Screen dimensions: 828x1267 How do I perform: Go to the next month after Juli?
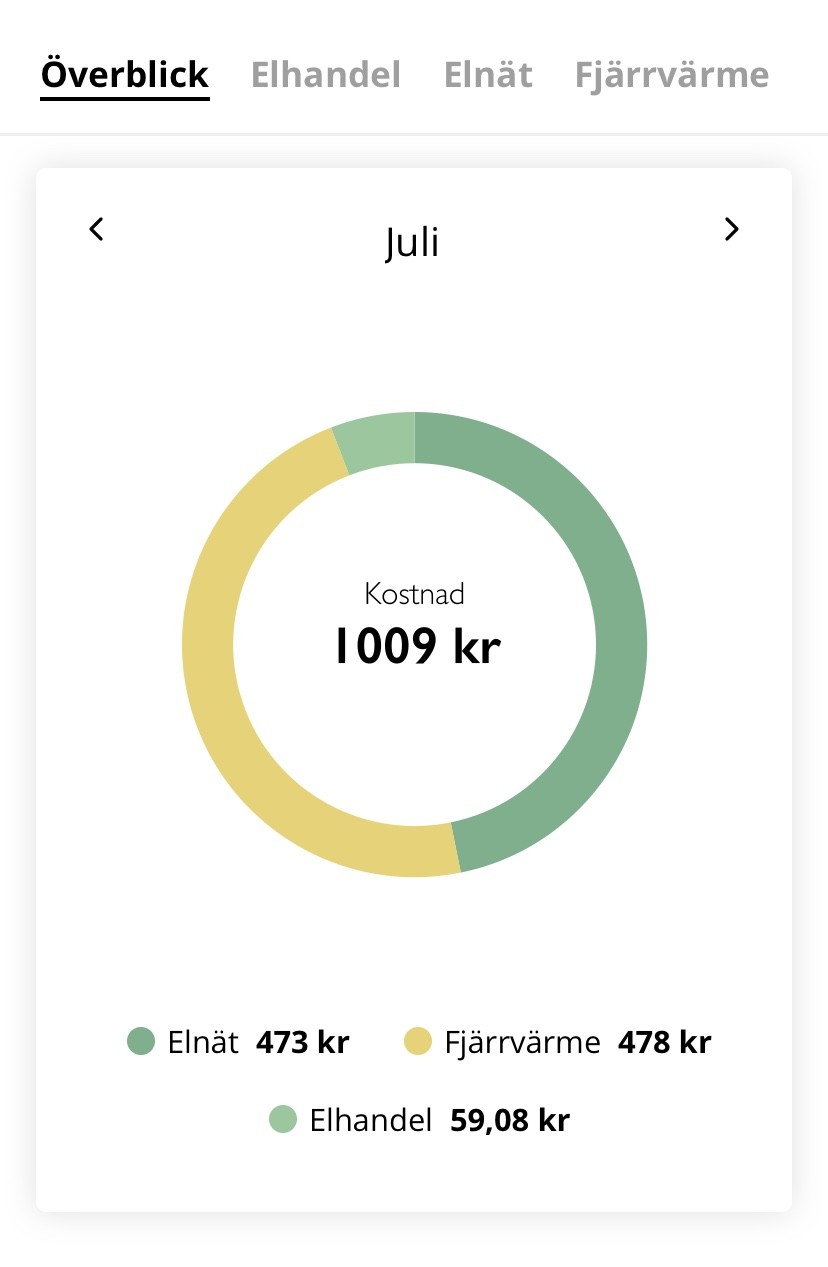coord(732,229)
